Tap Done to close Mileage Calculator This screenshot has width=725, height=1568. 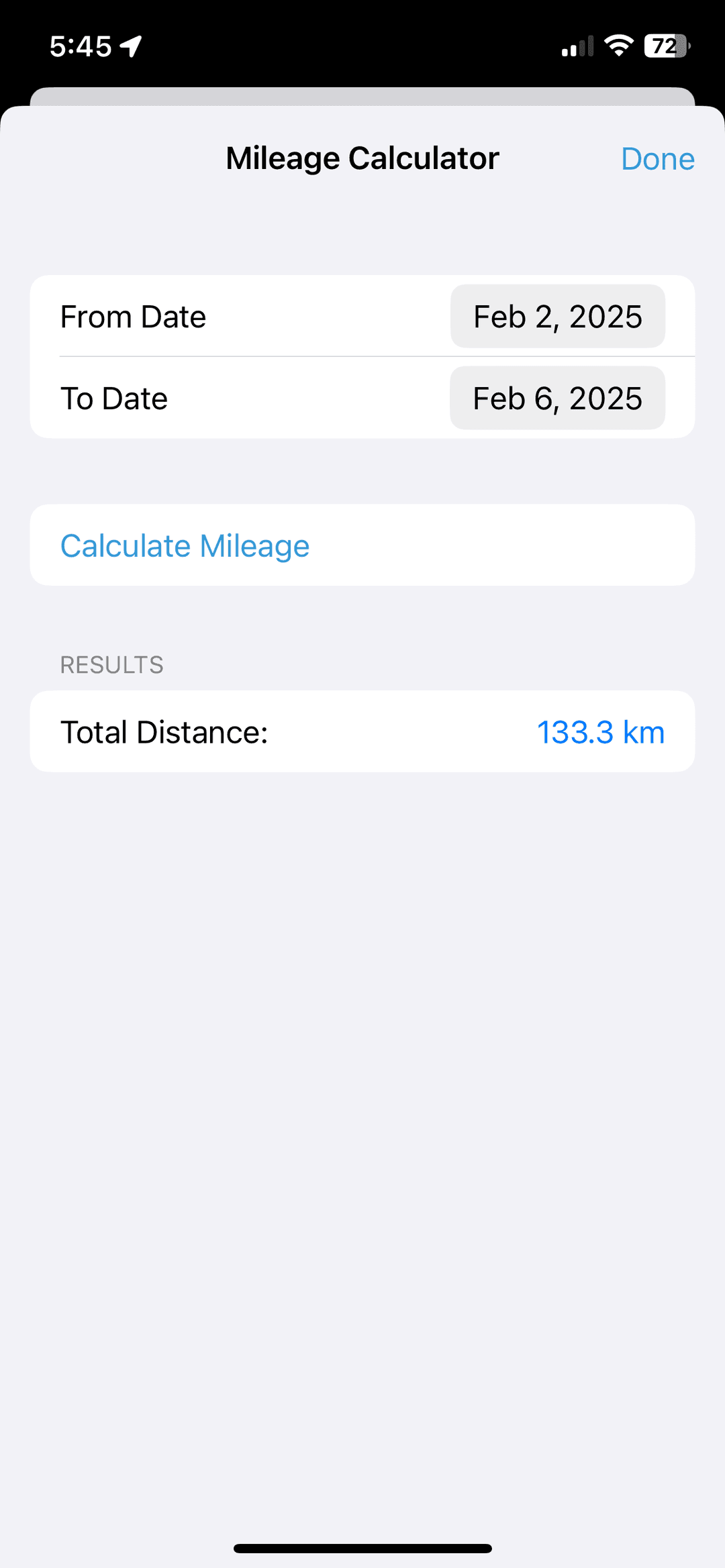tap(657, 159)
